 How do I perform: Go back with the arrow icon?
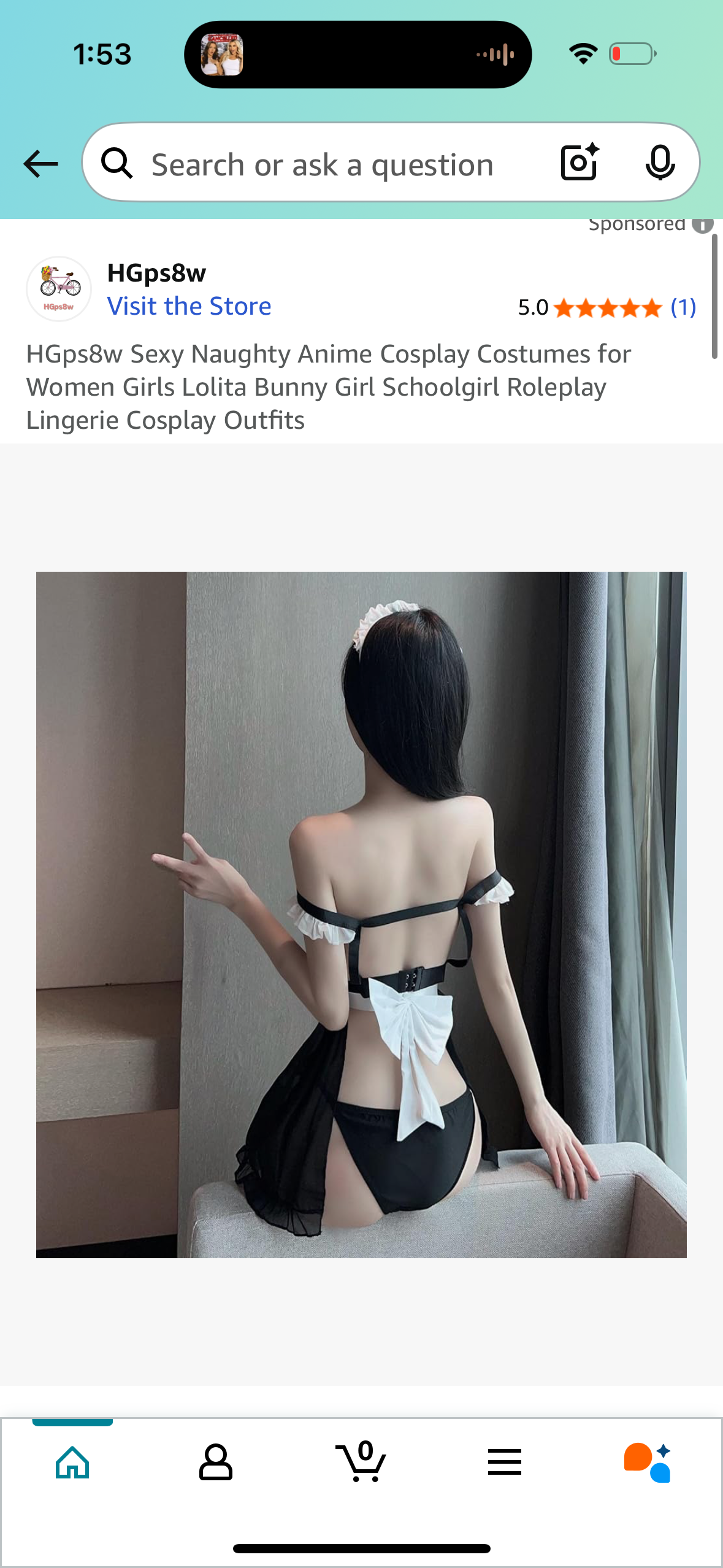tap(40, 164)
